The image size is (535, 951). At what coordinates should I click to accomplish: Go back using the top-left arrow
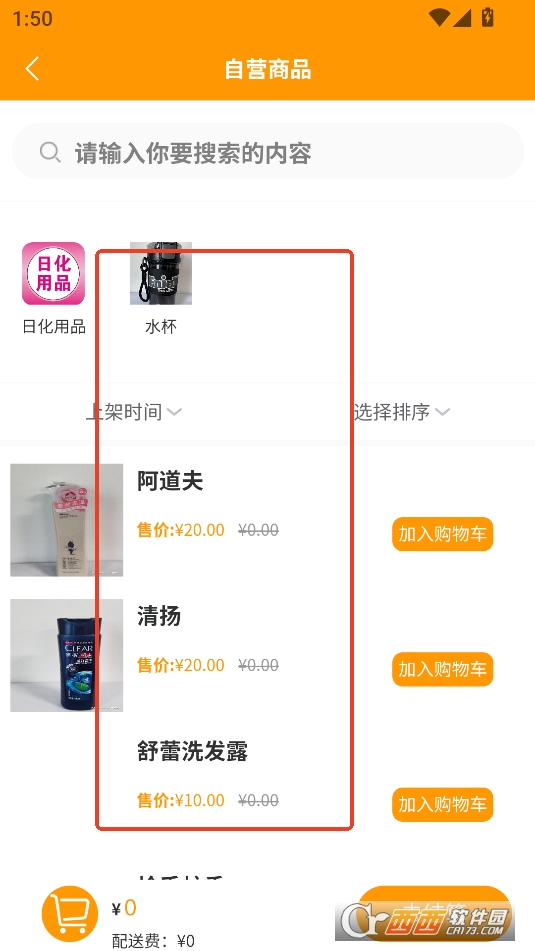(x=33, y=69)
